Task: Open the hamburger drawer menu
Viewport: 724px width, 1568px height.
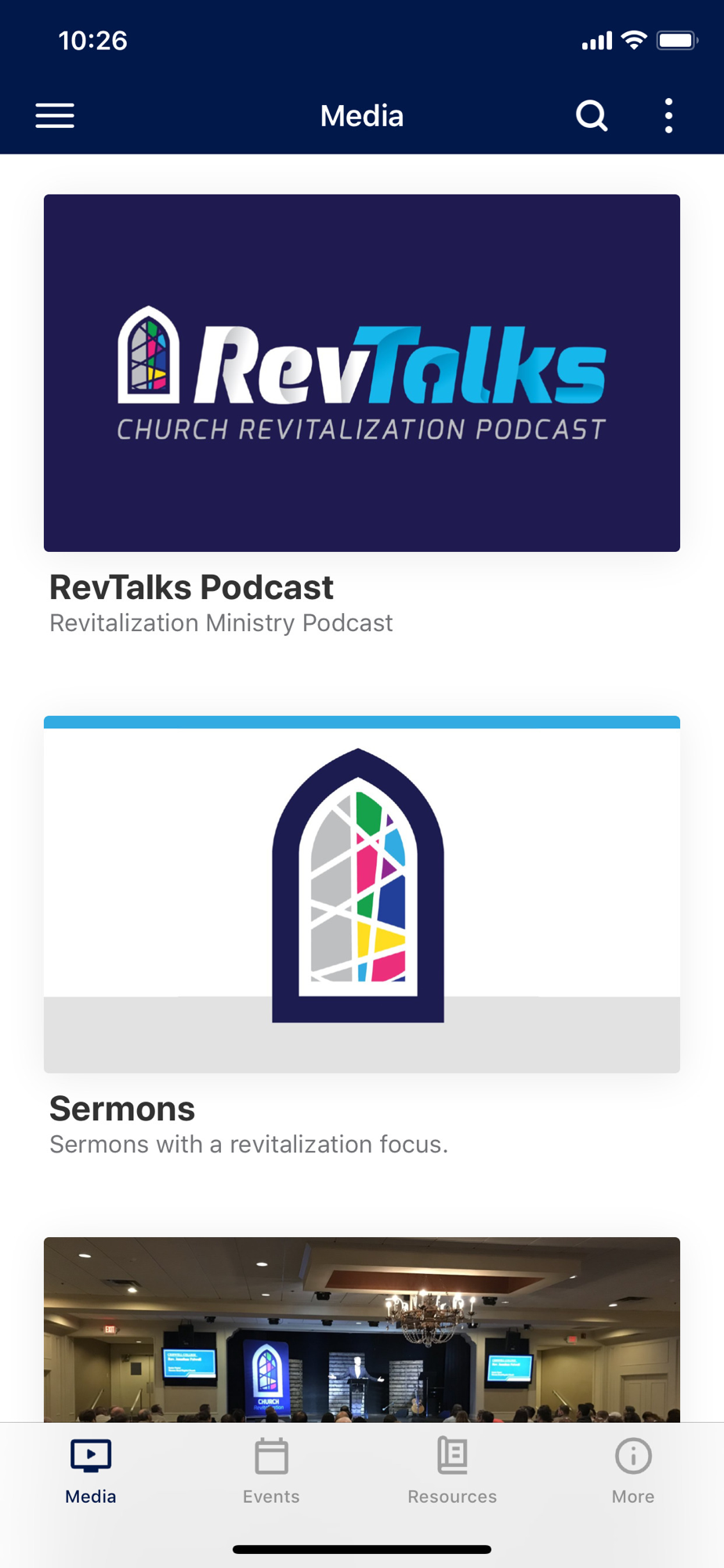Action: click(x=55, y=116)
